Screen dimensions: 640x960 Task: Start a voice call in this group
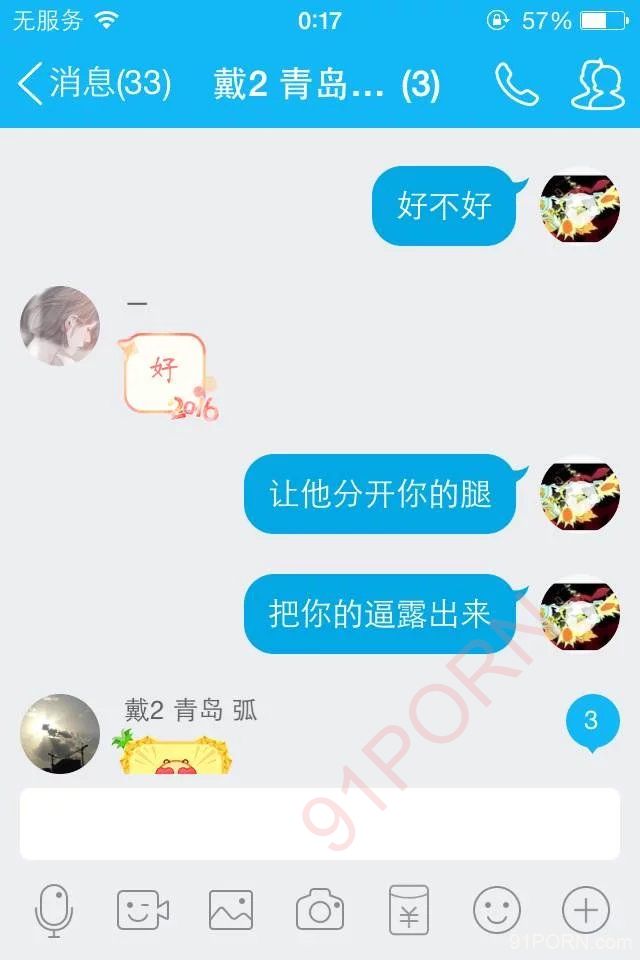[x=516, y=84]
